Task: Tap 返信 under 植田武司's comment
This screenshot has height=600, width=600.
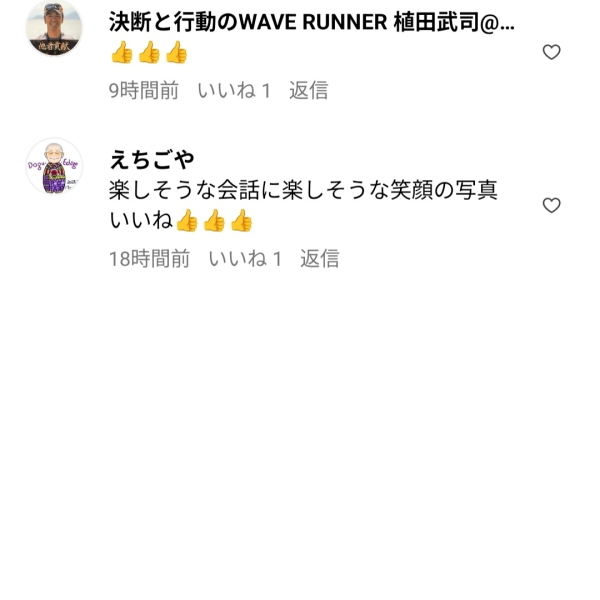Action: pos(308,90)
